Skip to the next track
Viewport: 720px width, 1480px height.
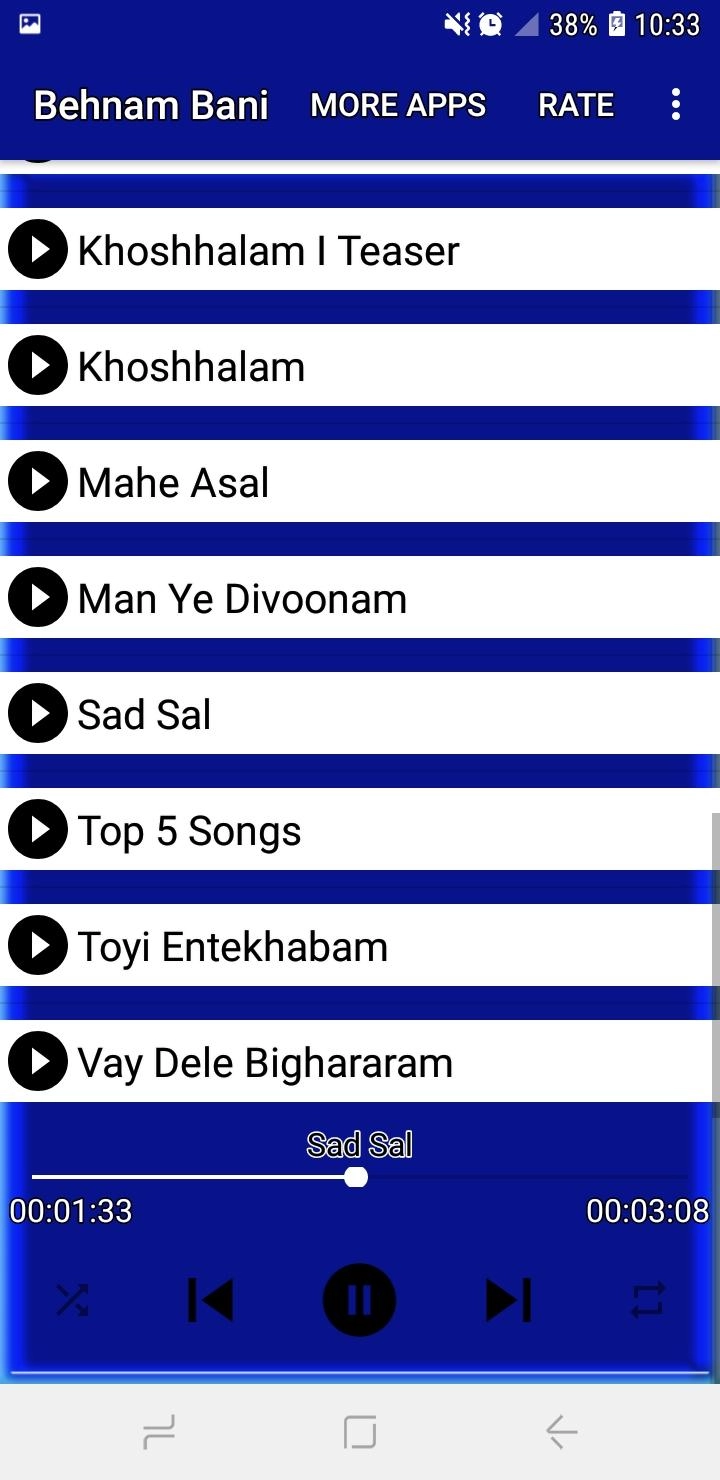click(x=508, y=1300)
